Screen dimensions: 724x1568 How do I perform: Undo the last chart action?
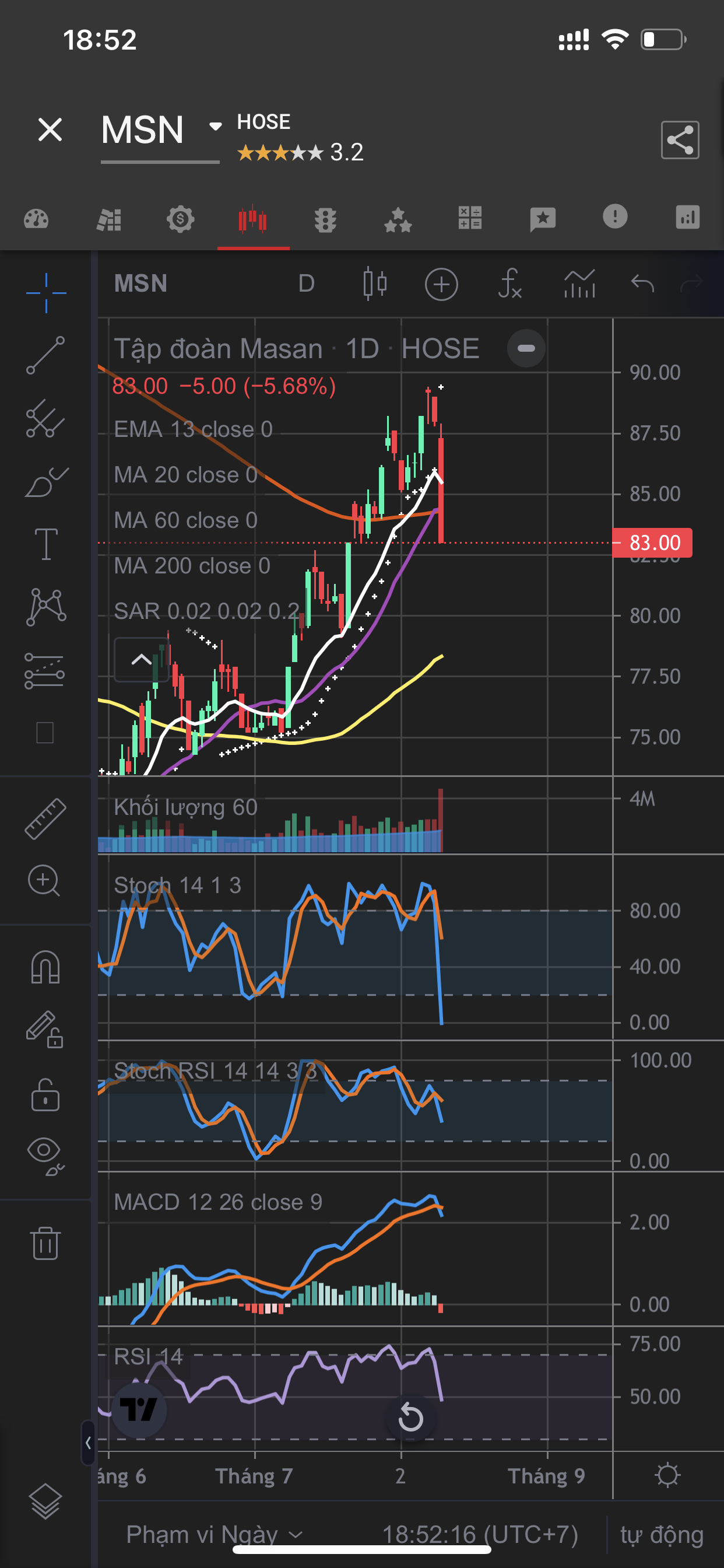(x=642, y=283)
